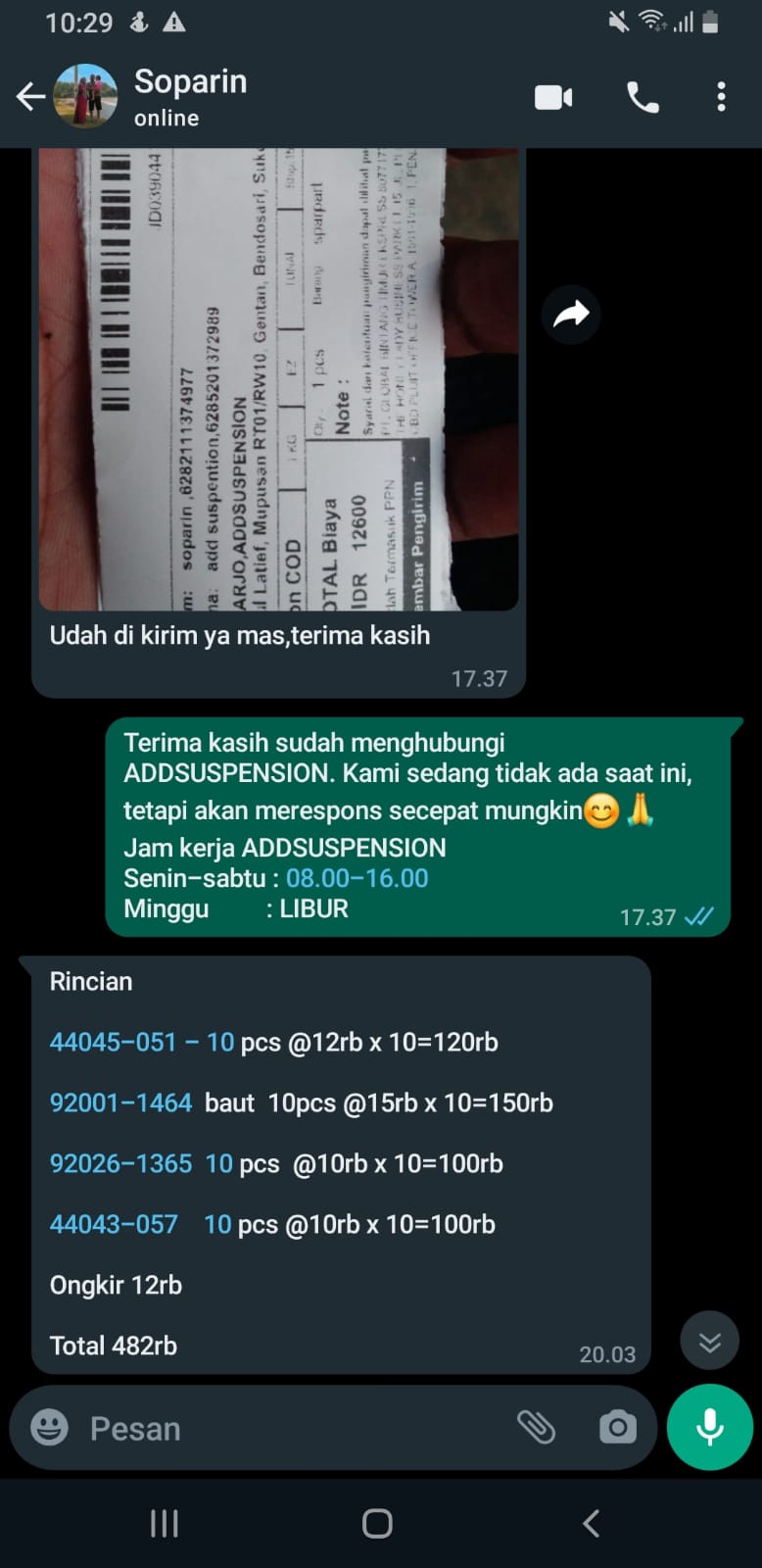This screenshot has width=762, height=1568.
Task: Open Soparin's contact info
Action: (190, 96)
